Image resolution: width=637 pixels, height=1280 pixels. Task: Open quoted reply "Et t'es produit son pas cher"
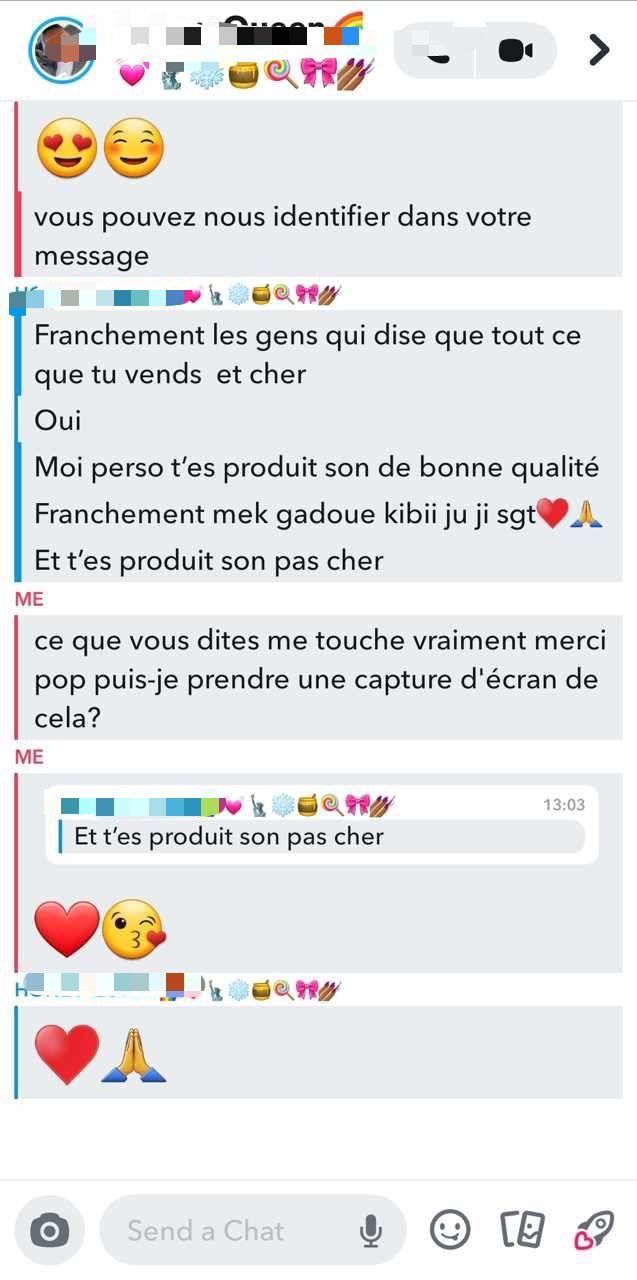(x=322, y=825)
